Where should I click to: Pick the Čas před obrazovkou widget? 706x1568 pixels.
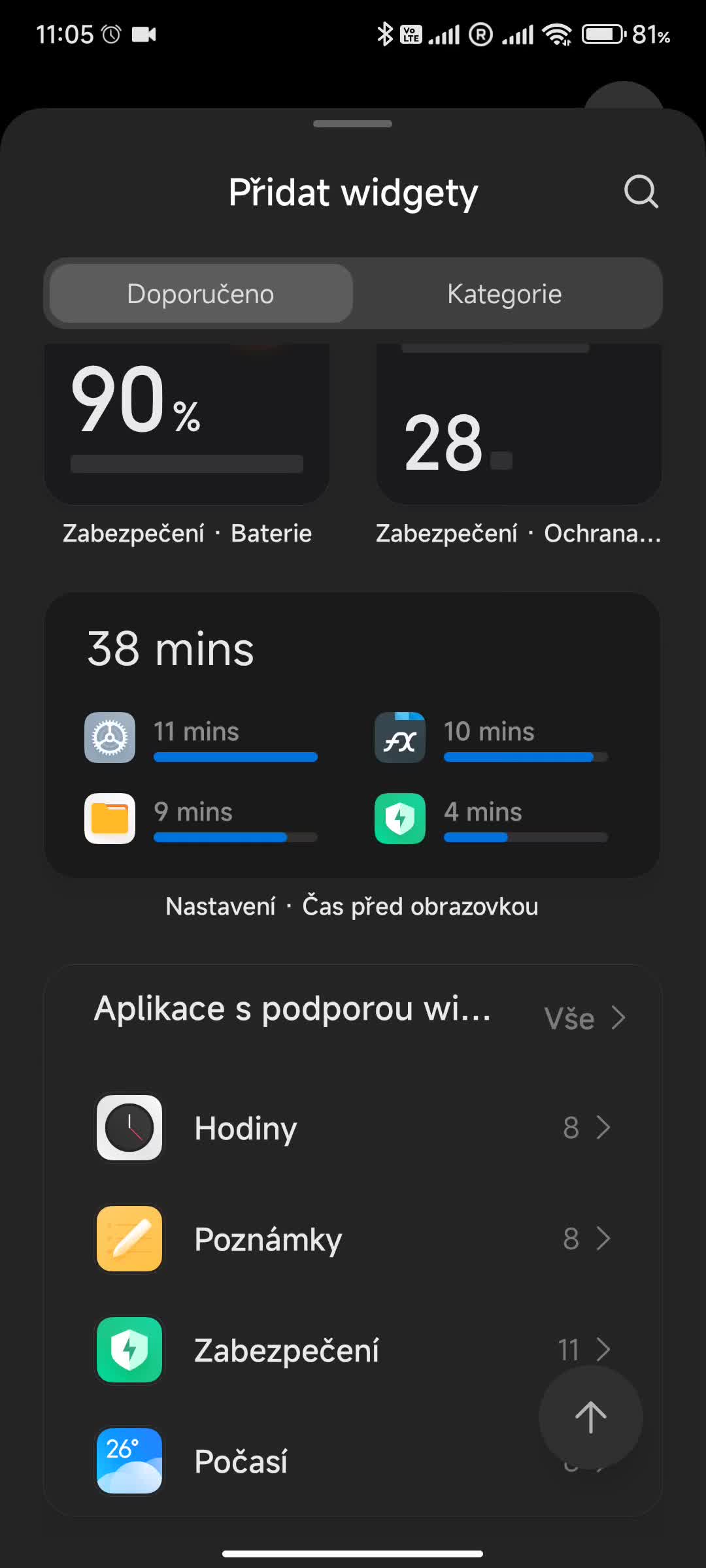coord(352,734)
